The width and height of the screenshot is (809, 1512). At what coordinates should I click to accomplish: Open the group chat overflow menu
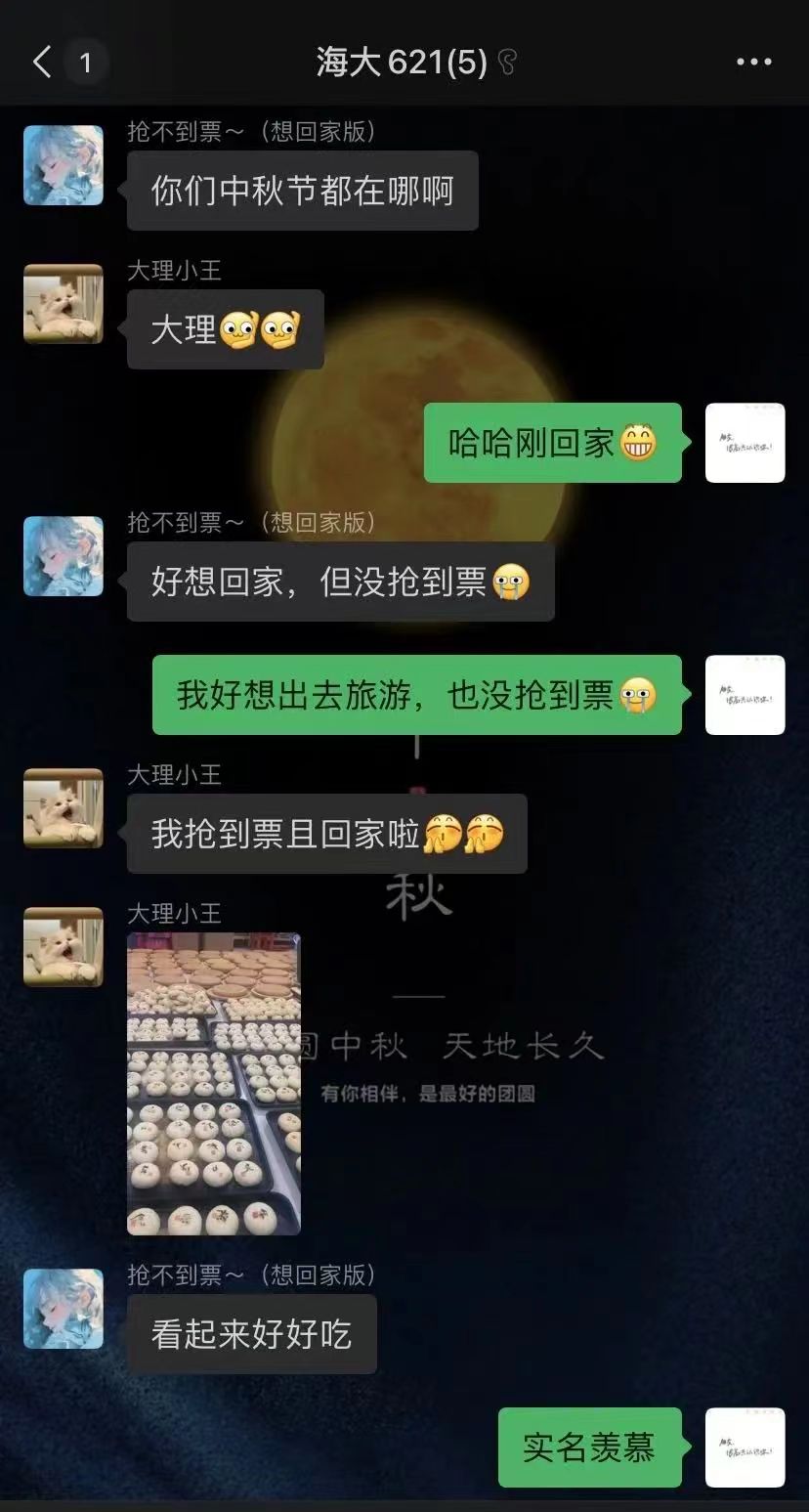tap(753, 63)
